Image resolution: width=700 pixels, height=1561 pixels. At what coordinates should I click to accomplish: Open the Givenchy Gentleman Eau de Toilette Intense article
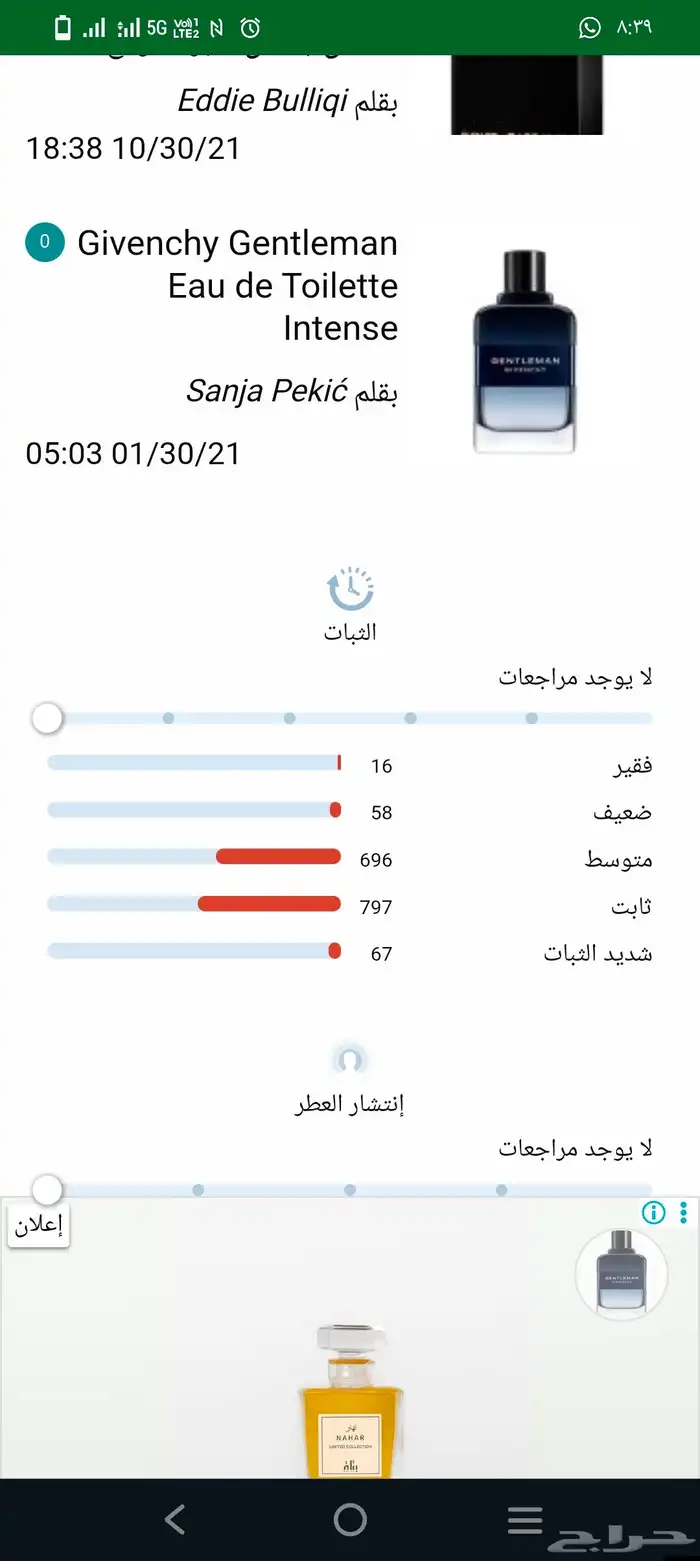point(238,285)
